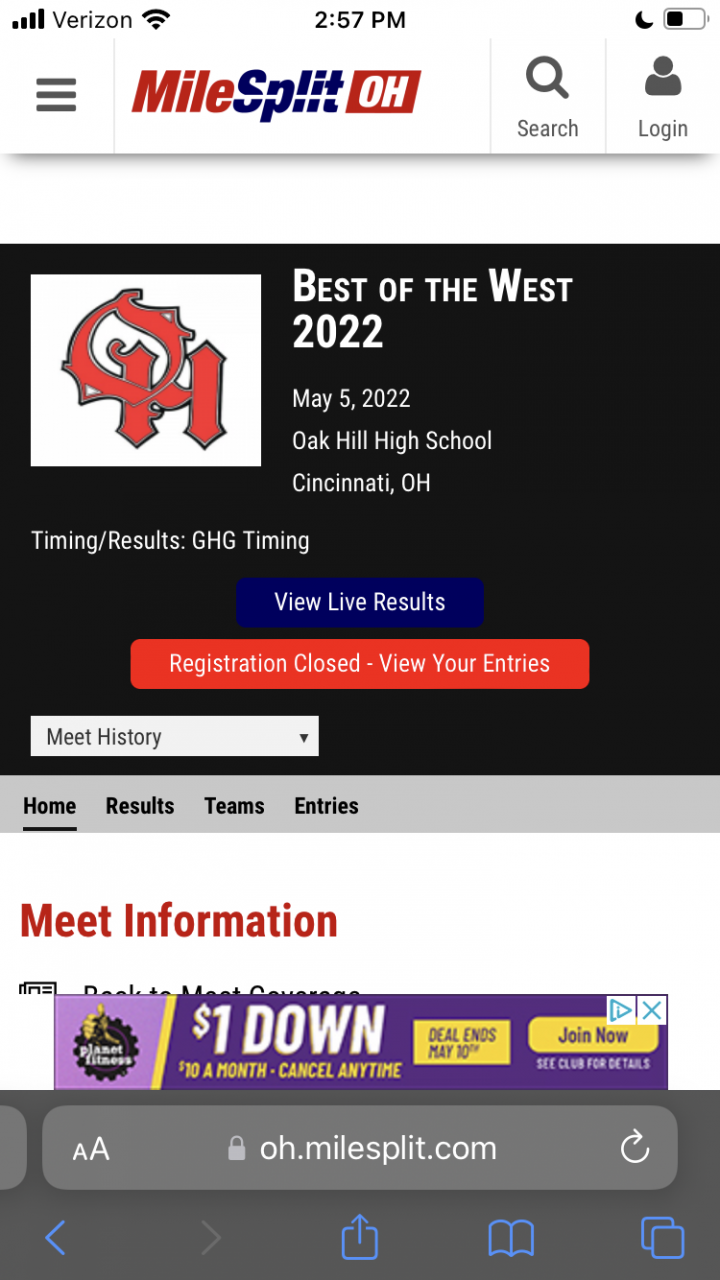The width and height of the screenshot is (720, 1280).
Task: Tap the MileSplit OH logo
Action: click(276, 94)
